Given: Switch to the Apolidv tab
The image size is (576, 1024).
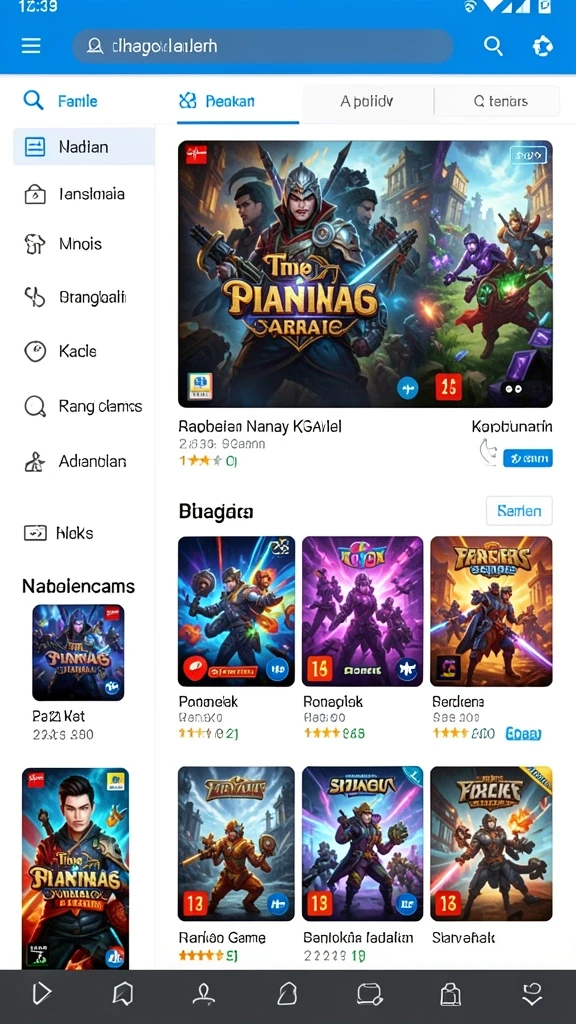Looking at the screenshot, I should [x=367, y=101].
